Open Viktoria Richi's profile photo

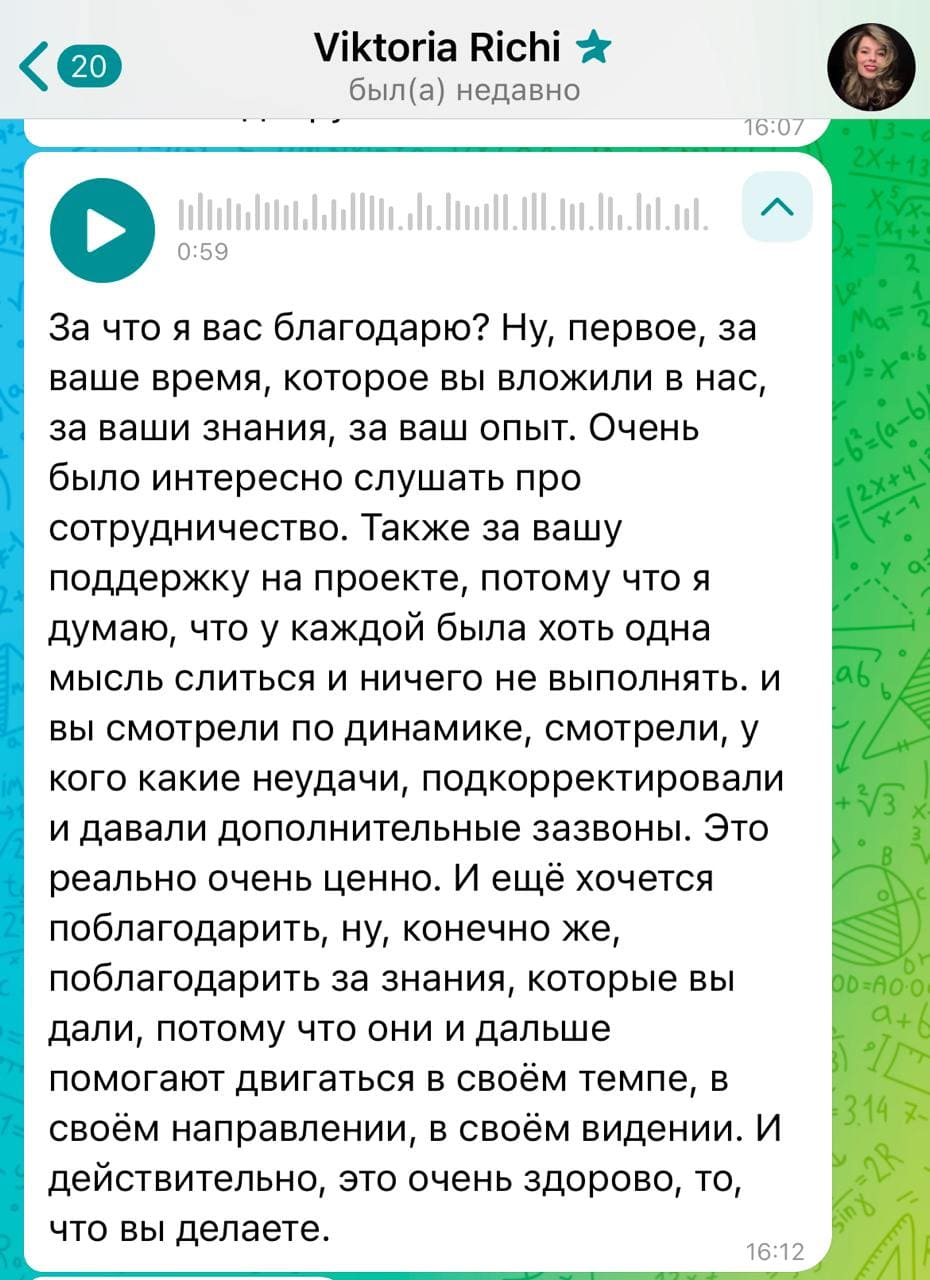point(870,67)
